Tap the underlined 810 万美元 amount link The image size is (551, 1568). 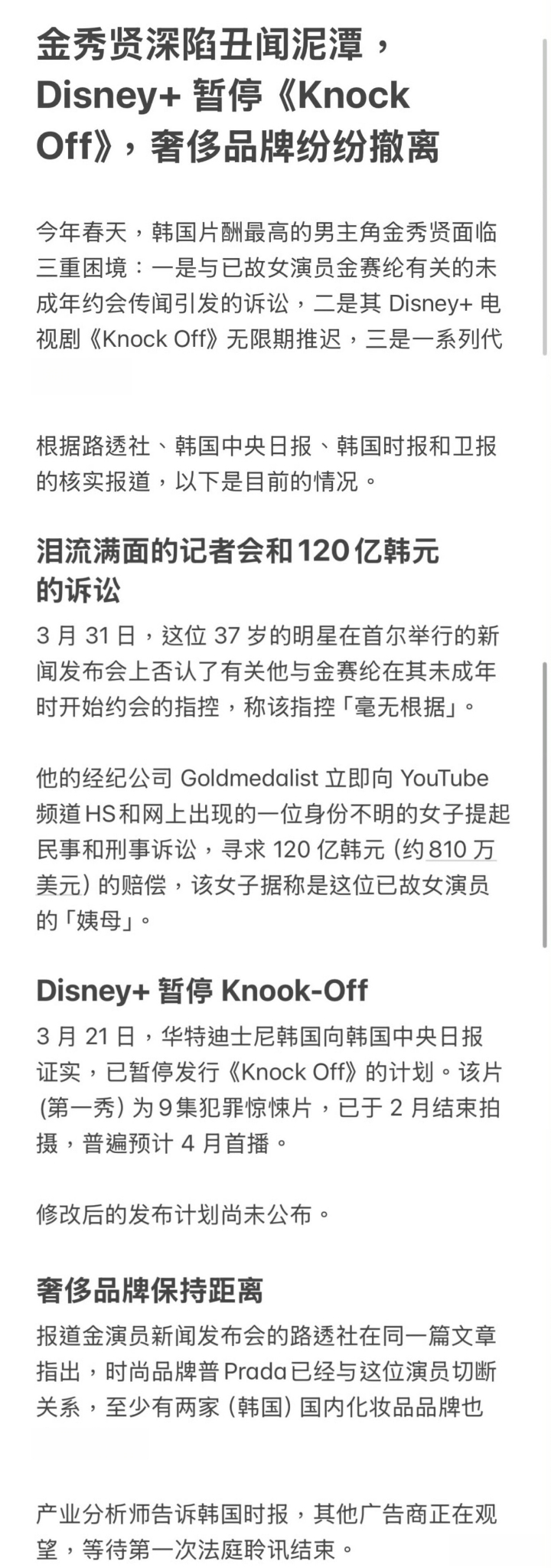click(461, 850)
